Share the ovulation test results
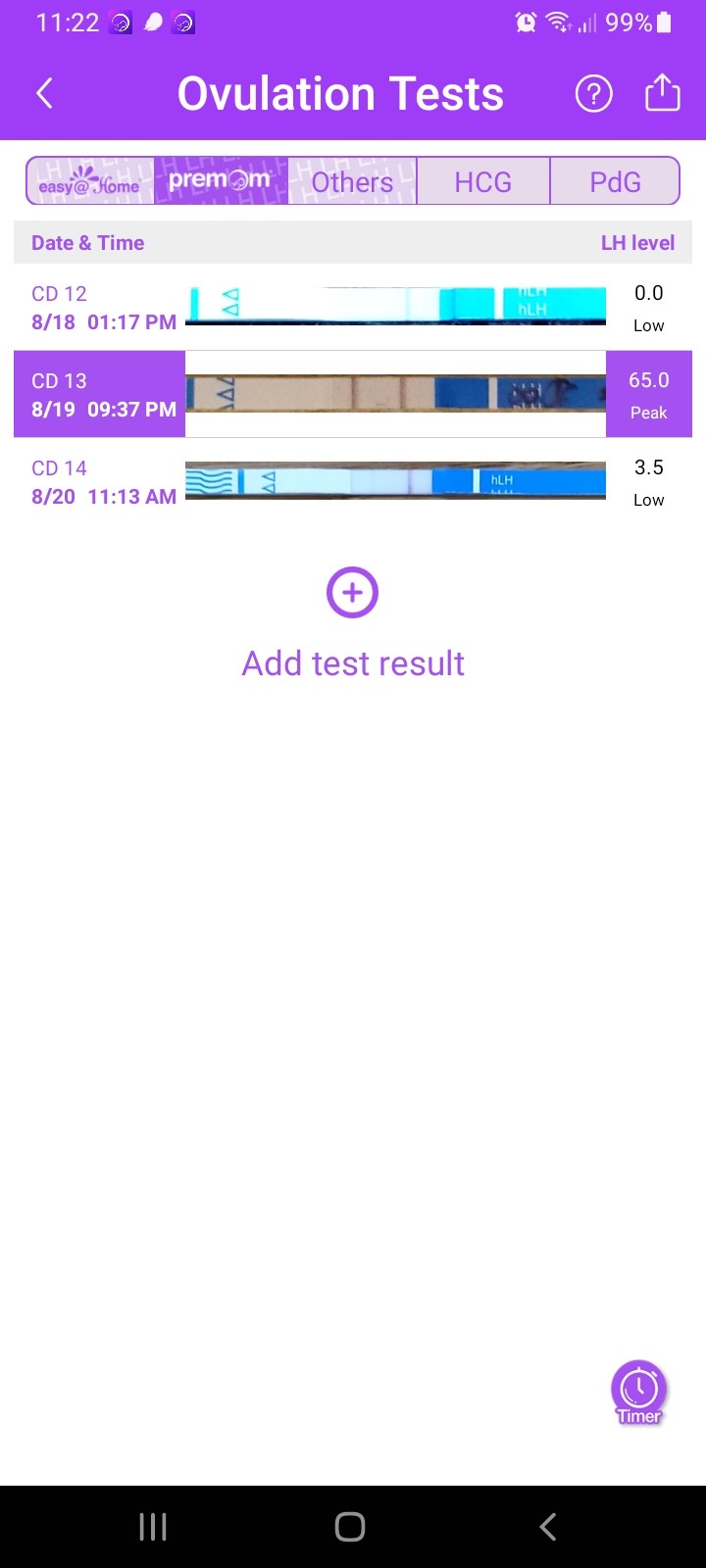706x1568 pixels. 662,94
